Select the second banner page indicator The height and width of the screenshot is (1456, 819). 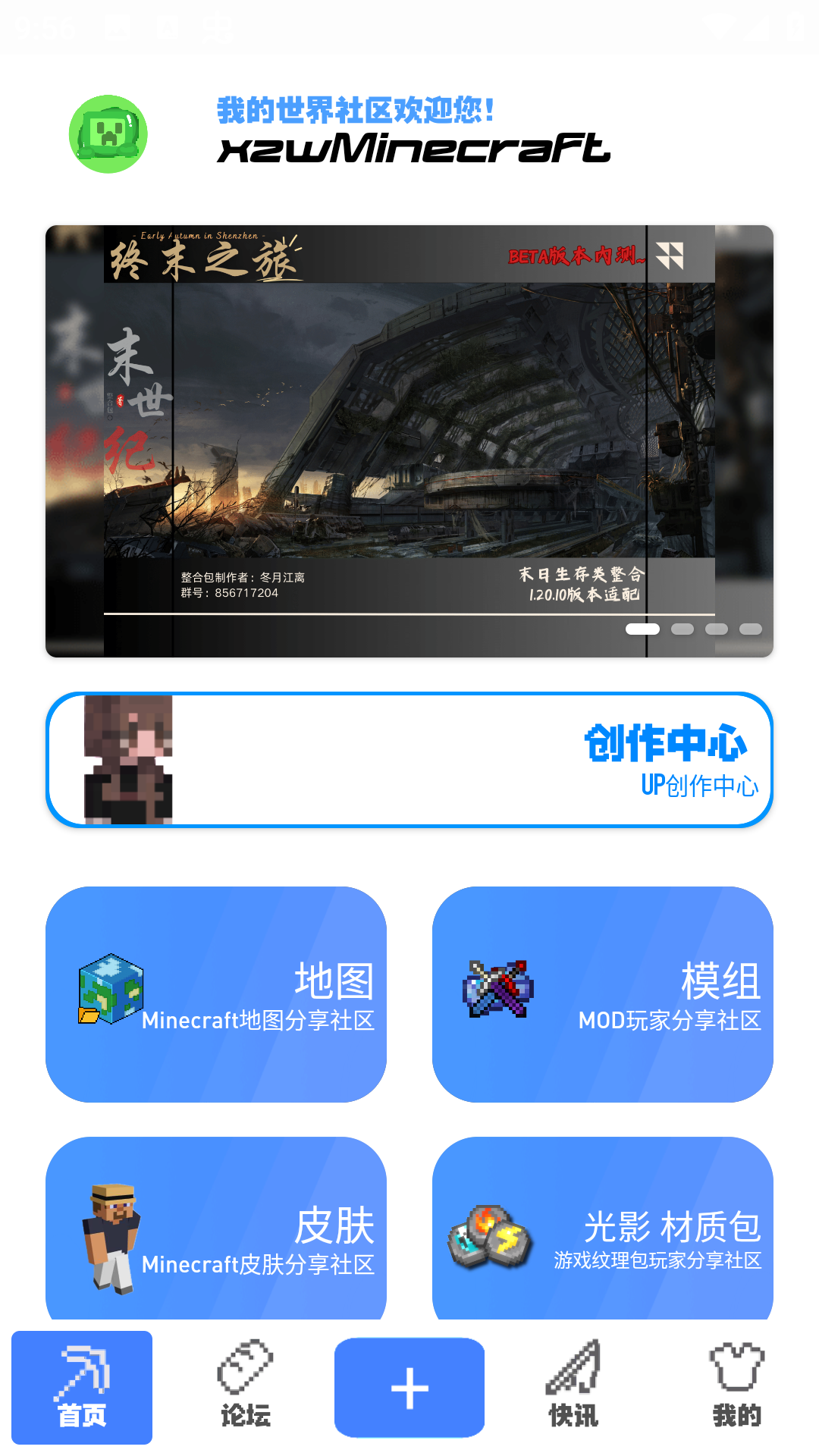(x=682, y=629)
